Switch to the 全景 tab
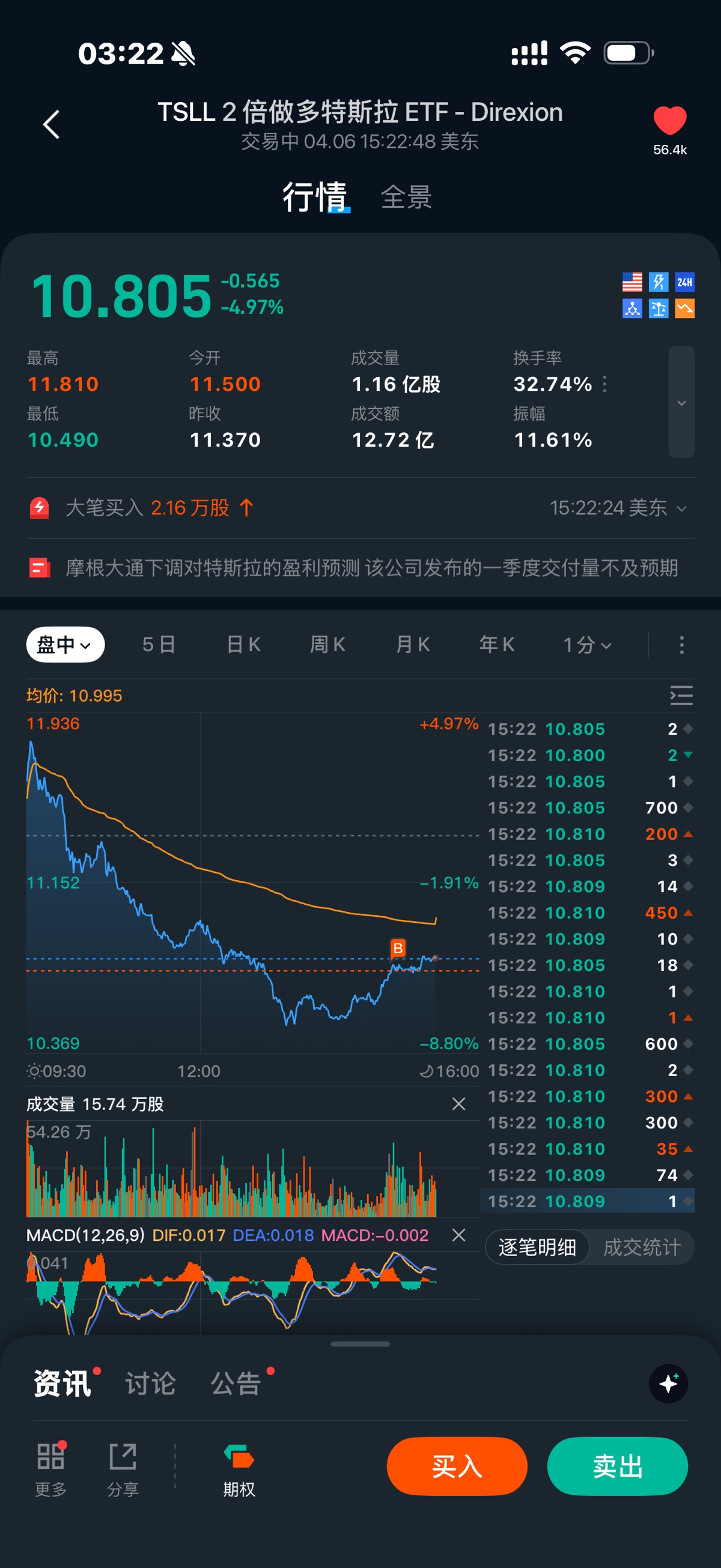The width and height of the screenshot is (721, 1568). pyautogui.click(x=406, y=197)
